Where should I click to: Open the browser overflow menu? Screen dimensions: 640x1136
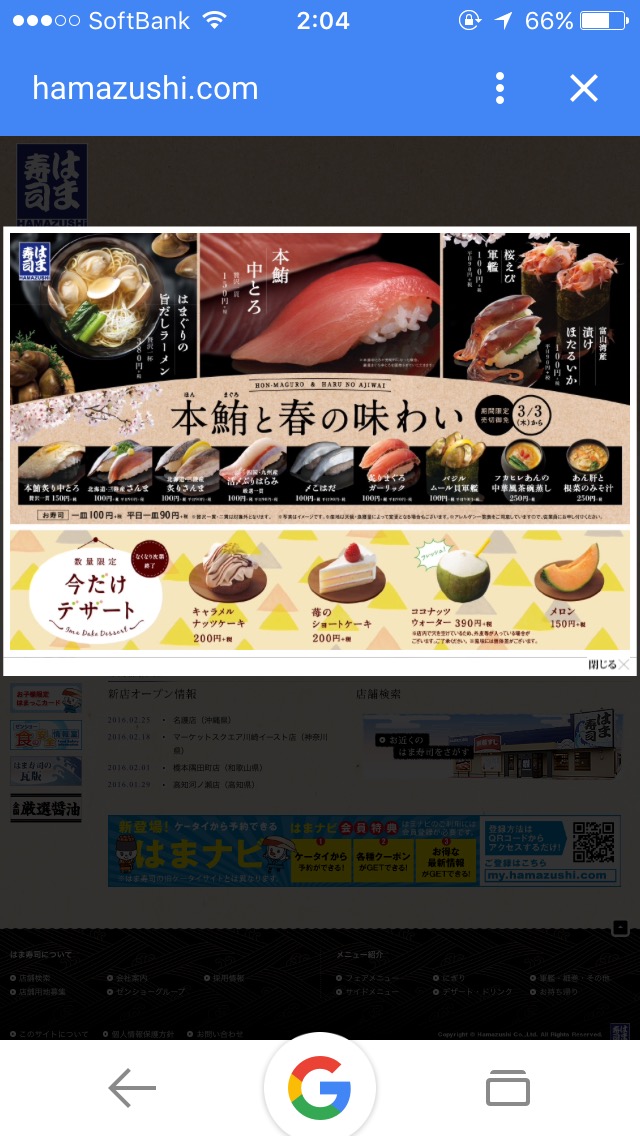500,88
